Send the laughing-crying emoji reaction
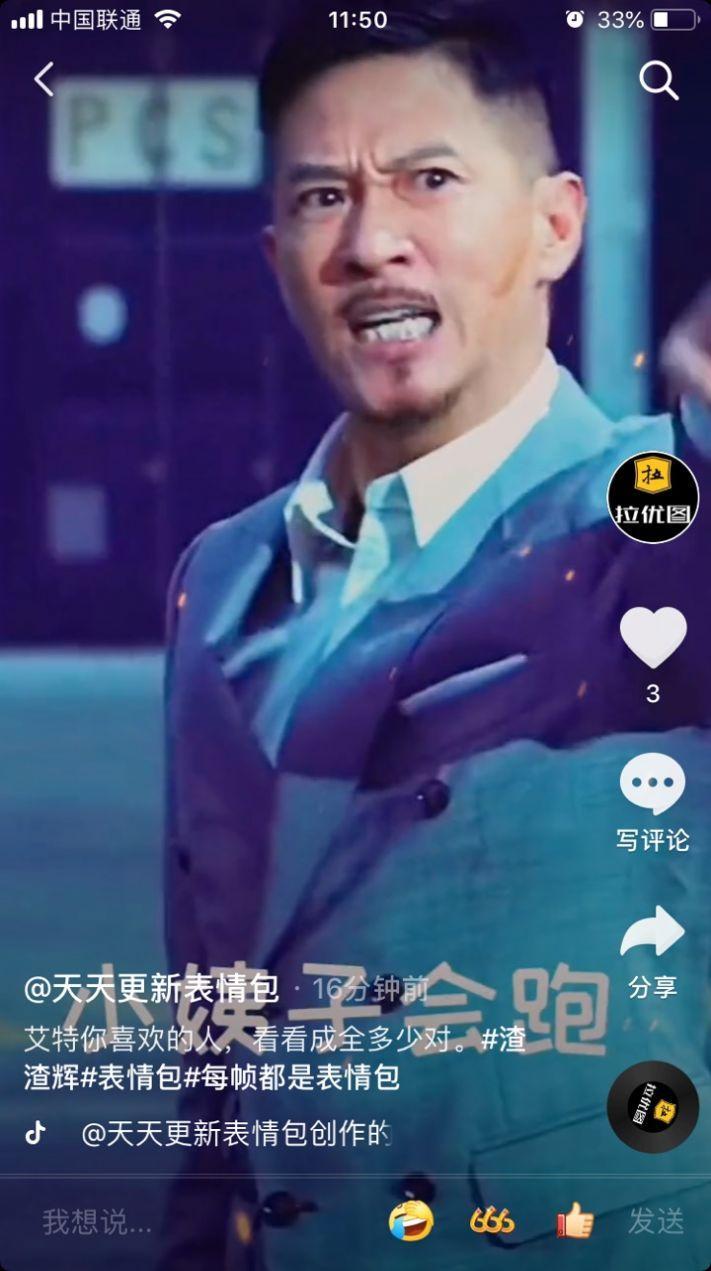The image size is (711, 1271). click(x=411, y=1221)
